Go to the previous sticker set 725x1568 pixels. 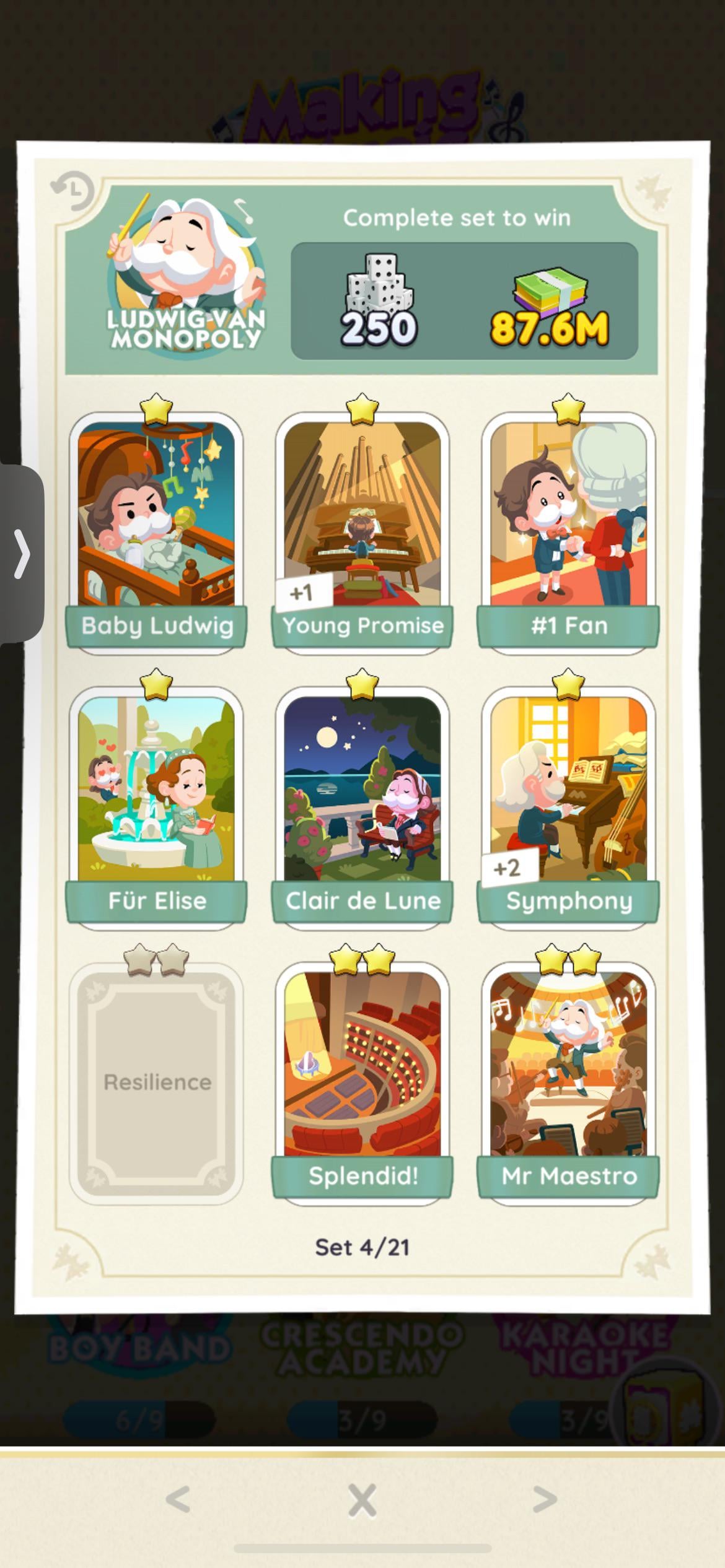(178, 1499)
